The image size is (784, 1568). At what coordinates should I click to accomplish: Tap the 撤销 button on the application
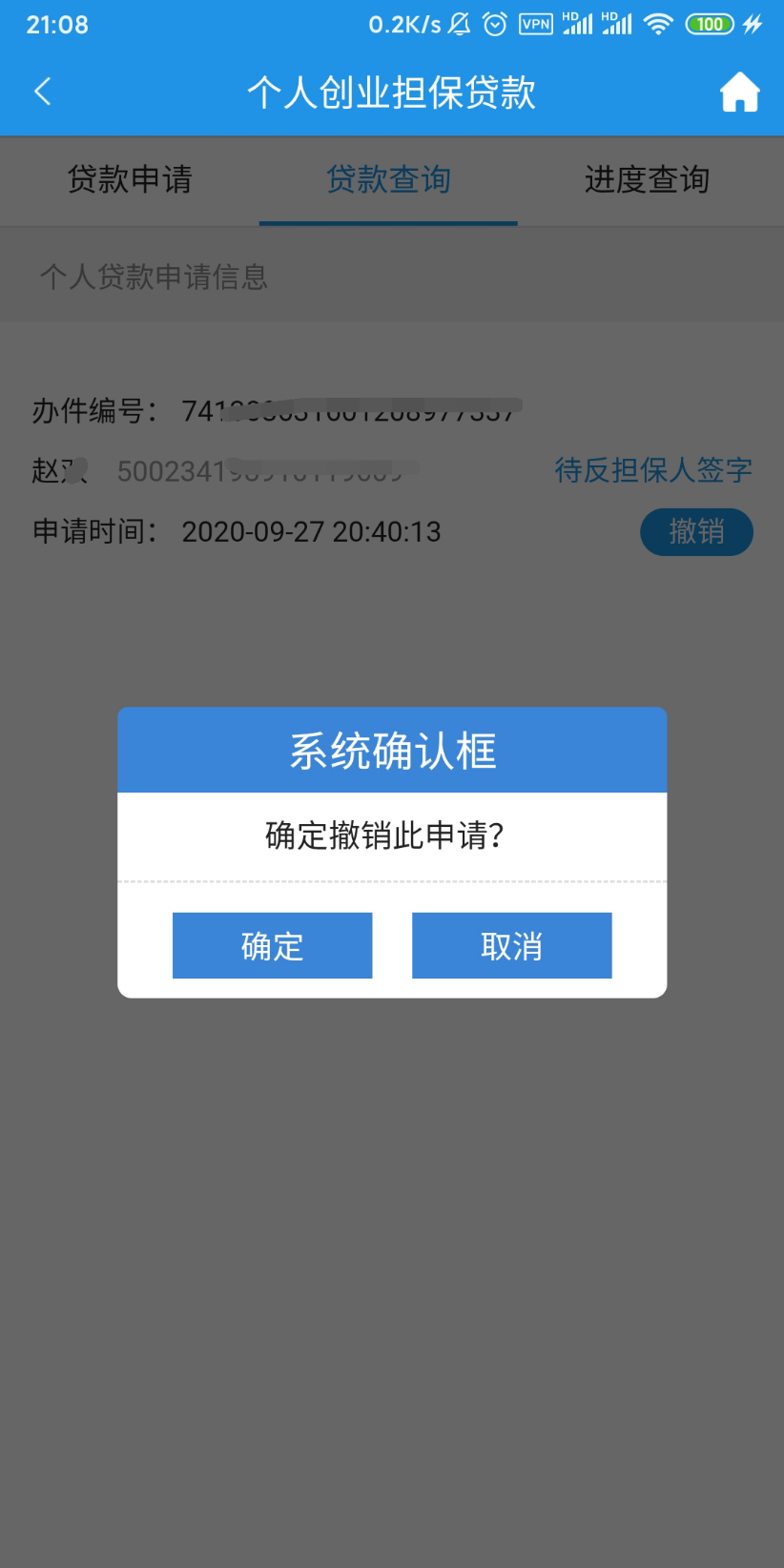[696, 531]
